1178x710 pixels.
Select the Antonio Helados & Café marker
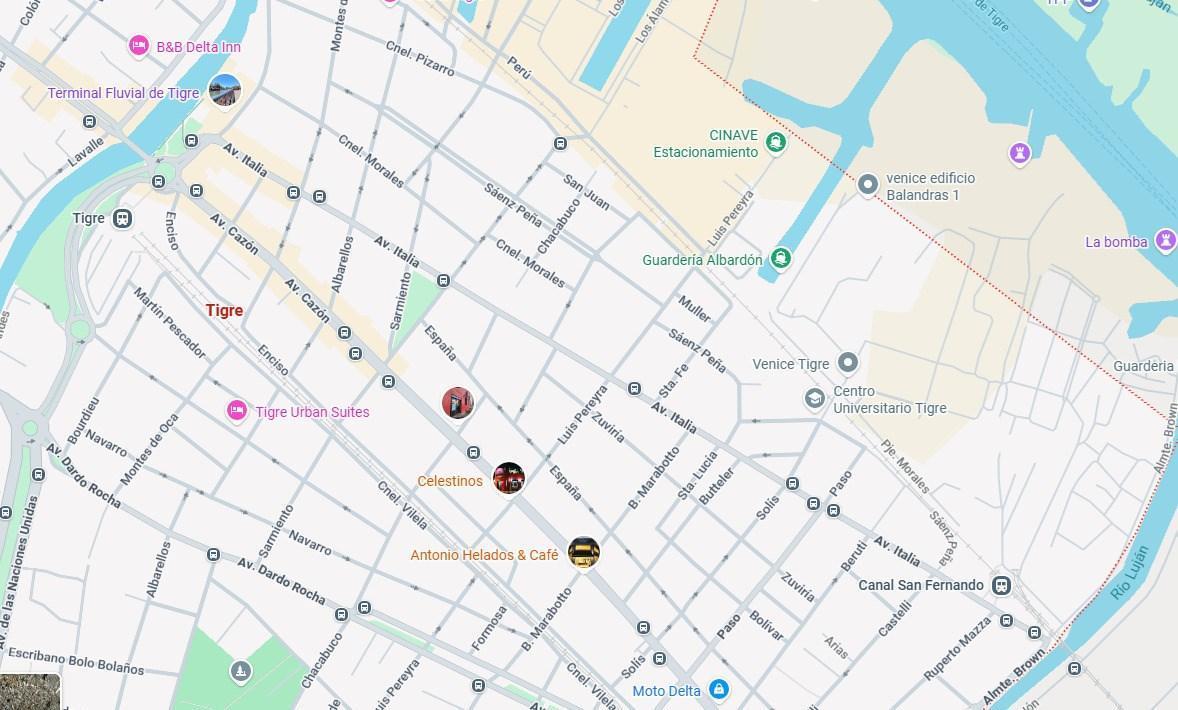pyautogui.click(x=584, y=552)
